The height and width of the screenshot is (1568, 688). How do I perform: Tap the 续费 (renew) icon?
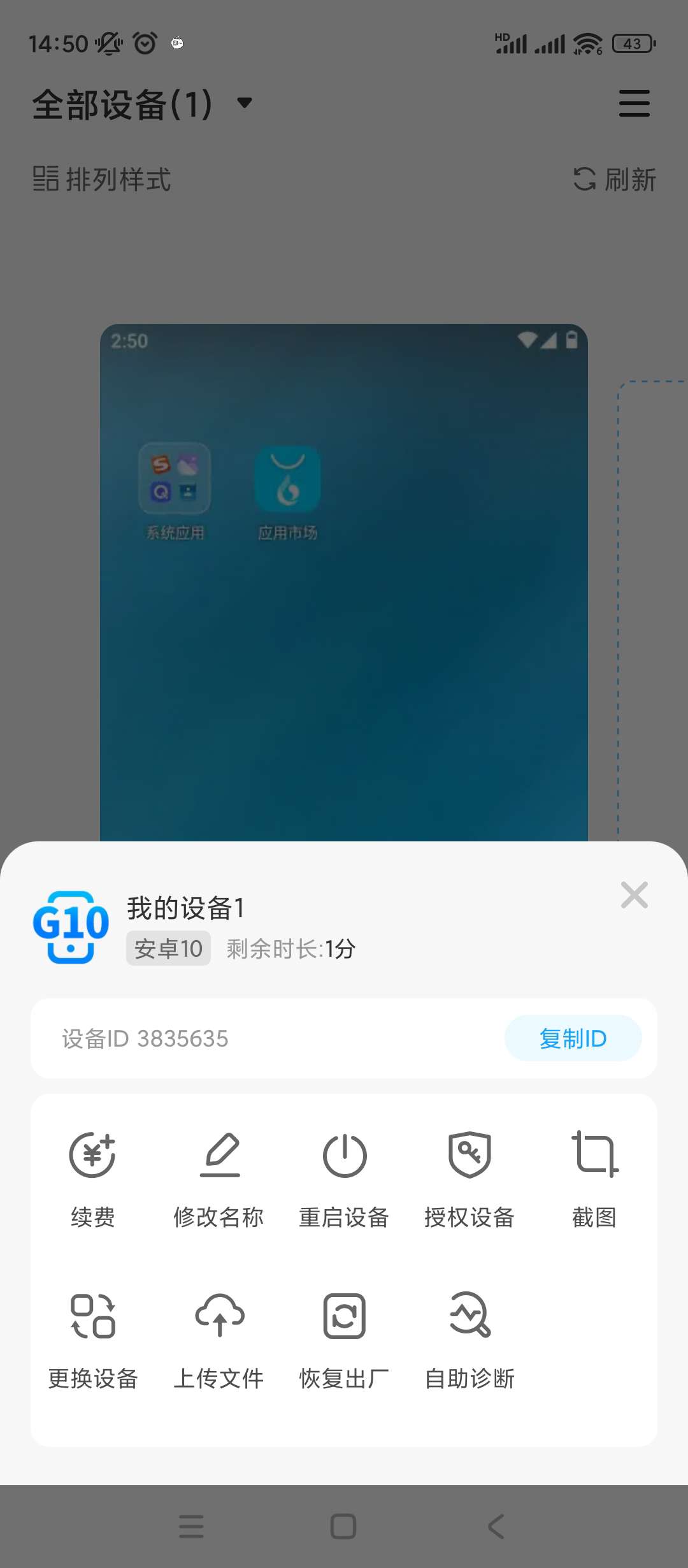point(92,1155)
